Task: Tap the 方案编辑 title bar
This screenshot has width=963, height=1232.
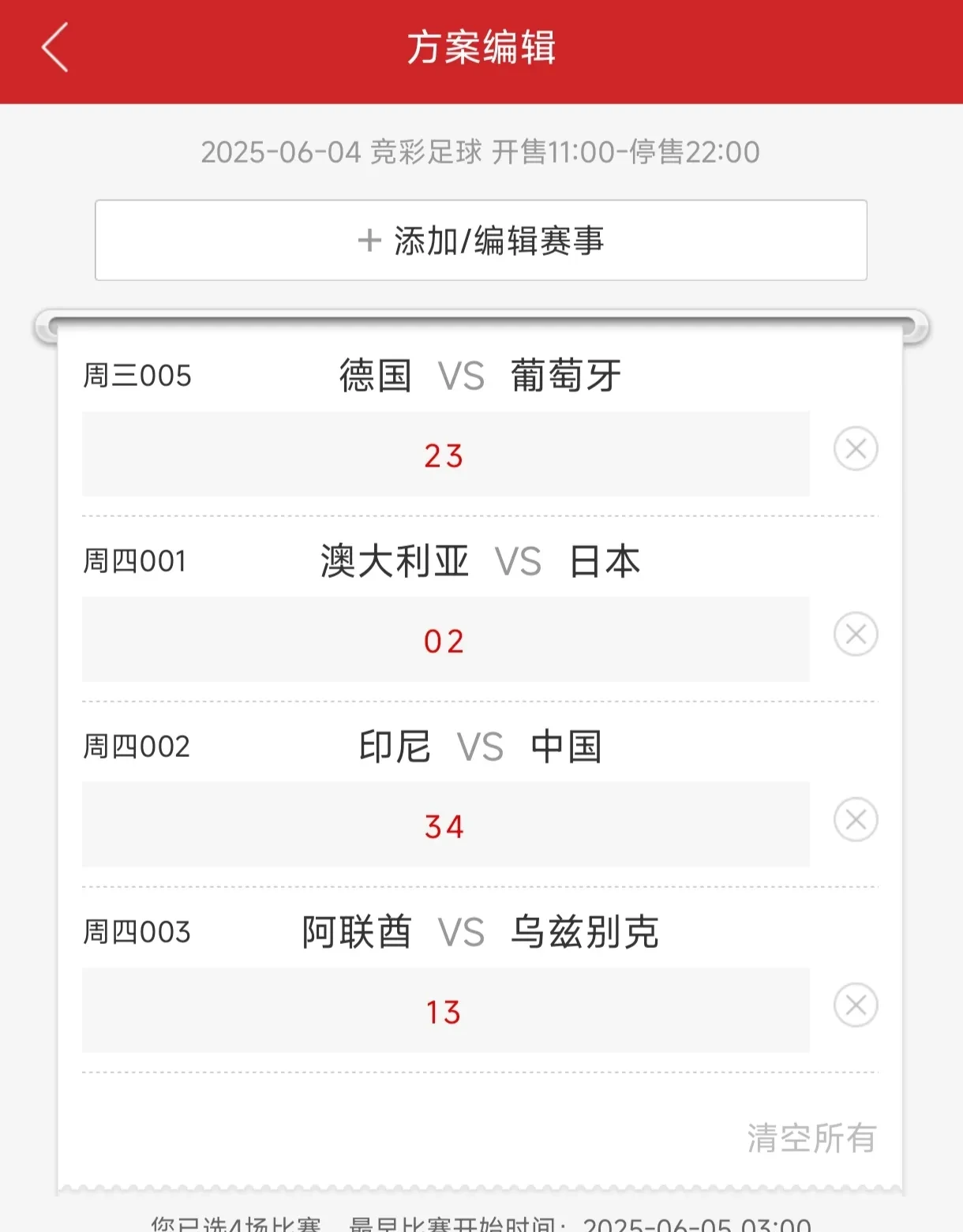Action: 481,49
